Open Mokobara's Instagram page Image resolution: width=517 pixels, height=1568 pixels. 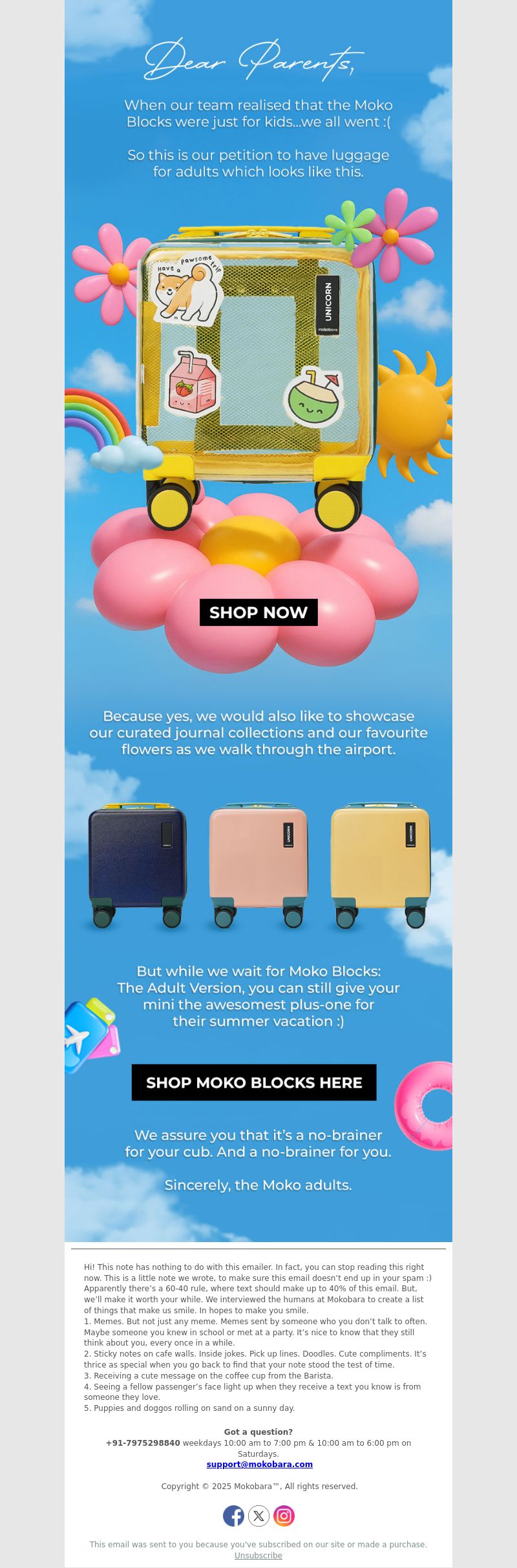(284, 1516)
